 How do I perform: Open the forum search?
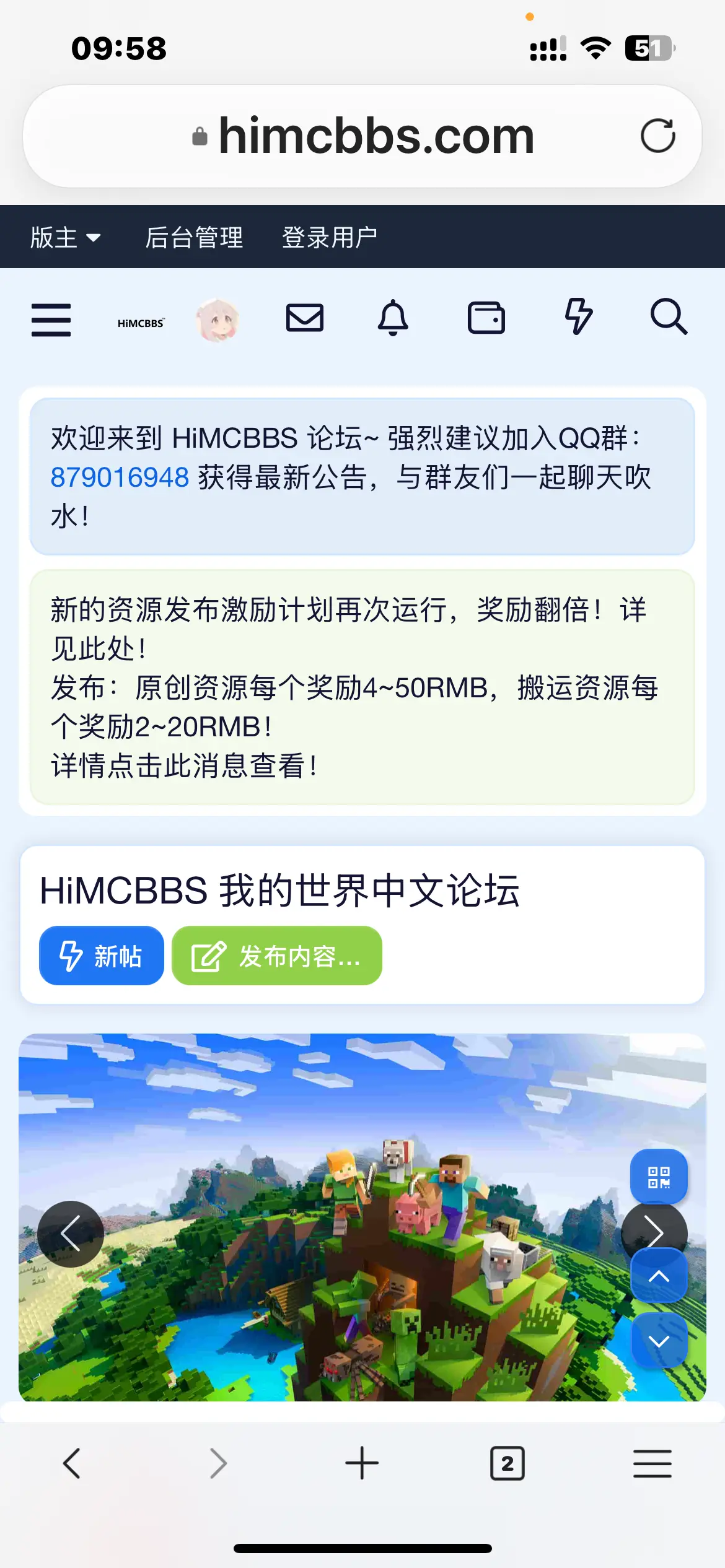[x=668, y=317]
